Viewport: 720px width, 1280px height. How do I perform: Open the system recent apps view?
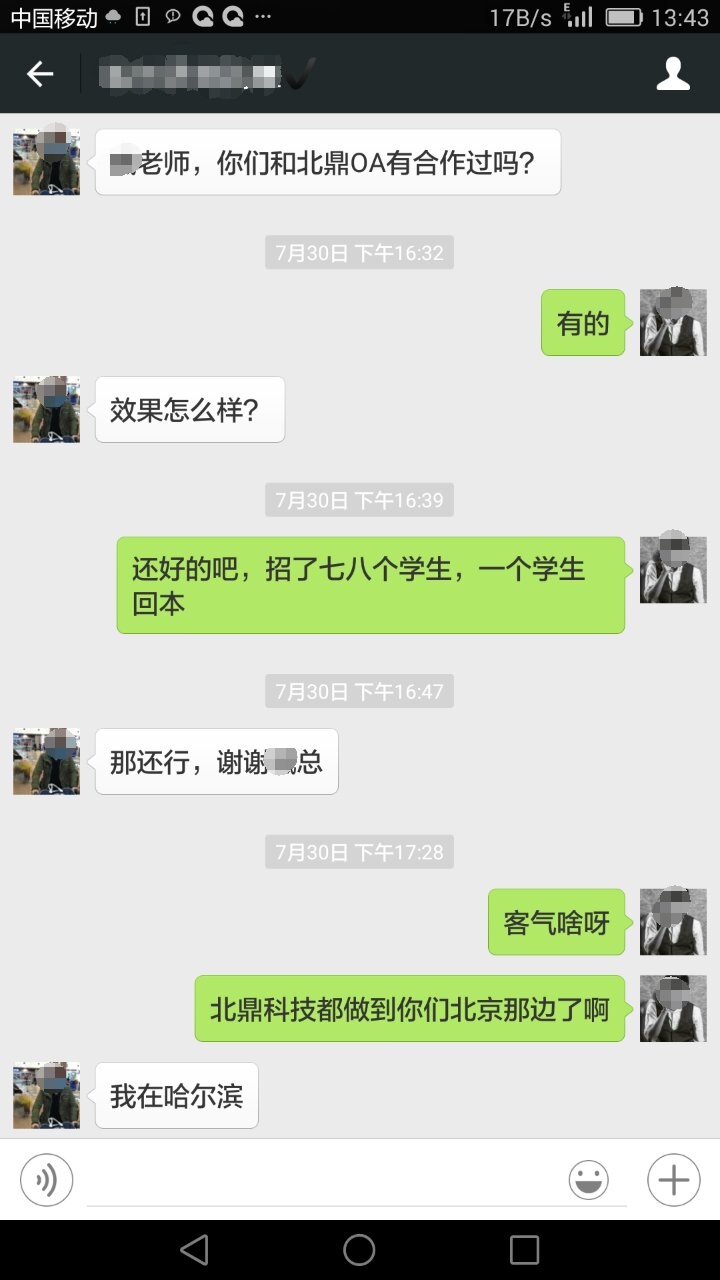pos(524,1249)
